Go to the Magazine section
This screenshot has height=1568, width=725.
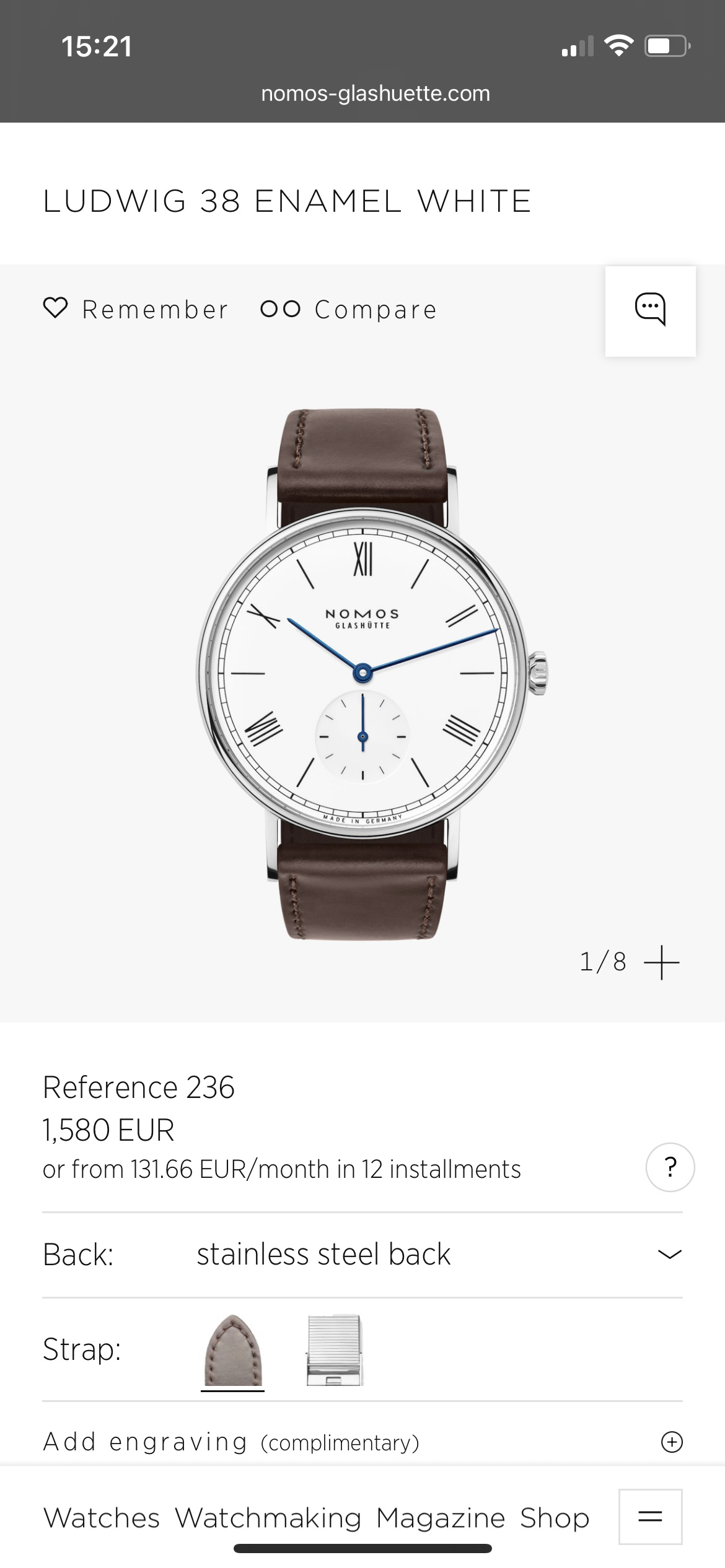[x=441, y=1518]
